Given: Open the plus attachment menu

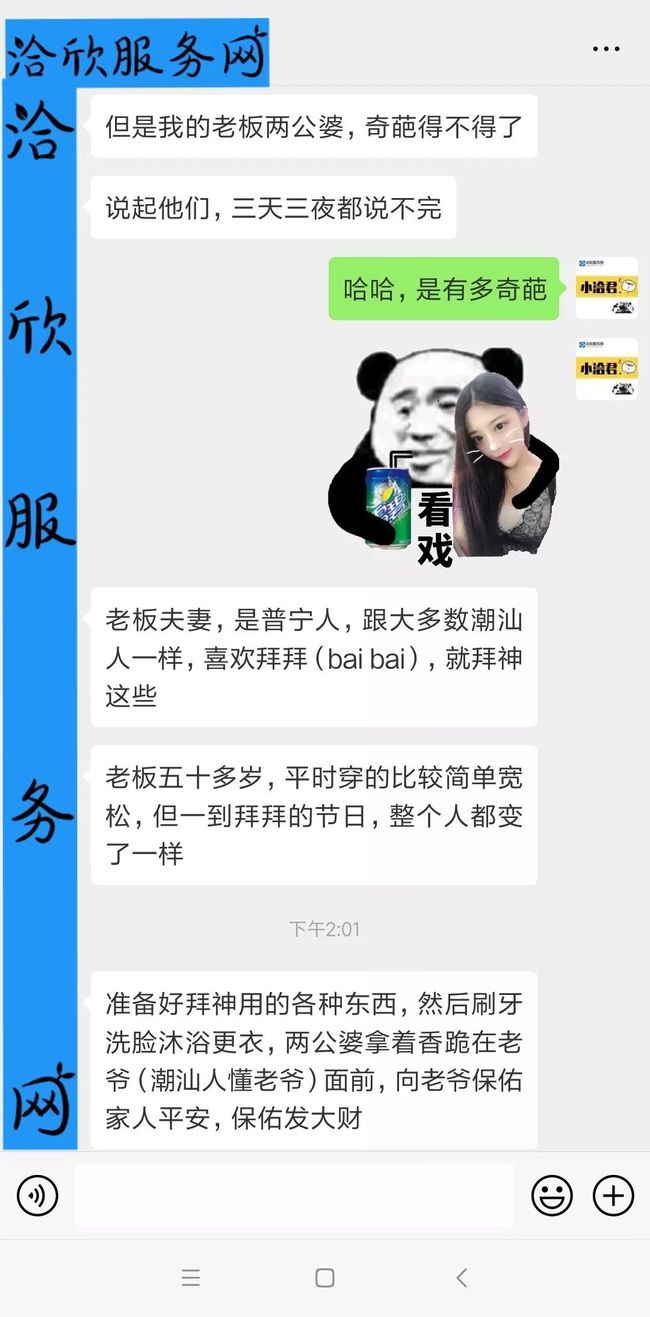Looking at the screenshot, I should click(613, 1195).
